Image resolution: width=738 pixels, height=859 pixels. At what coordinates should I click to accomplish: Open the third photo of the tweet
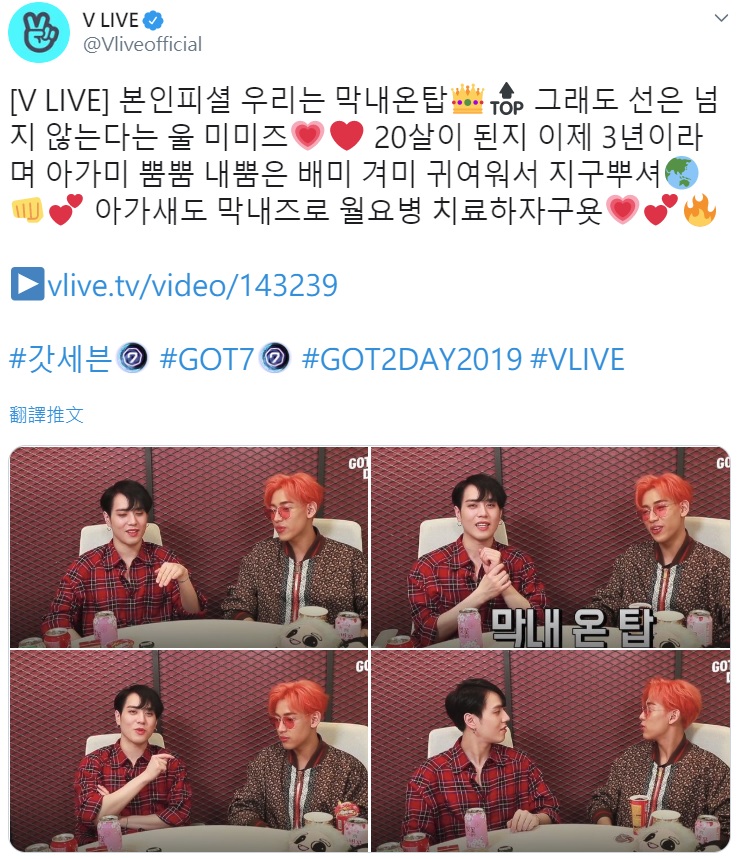point(188,750)
